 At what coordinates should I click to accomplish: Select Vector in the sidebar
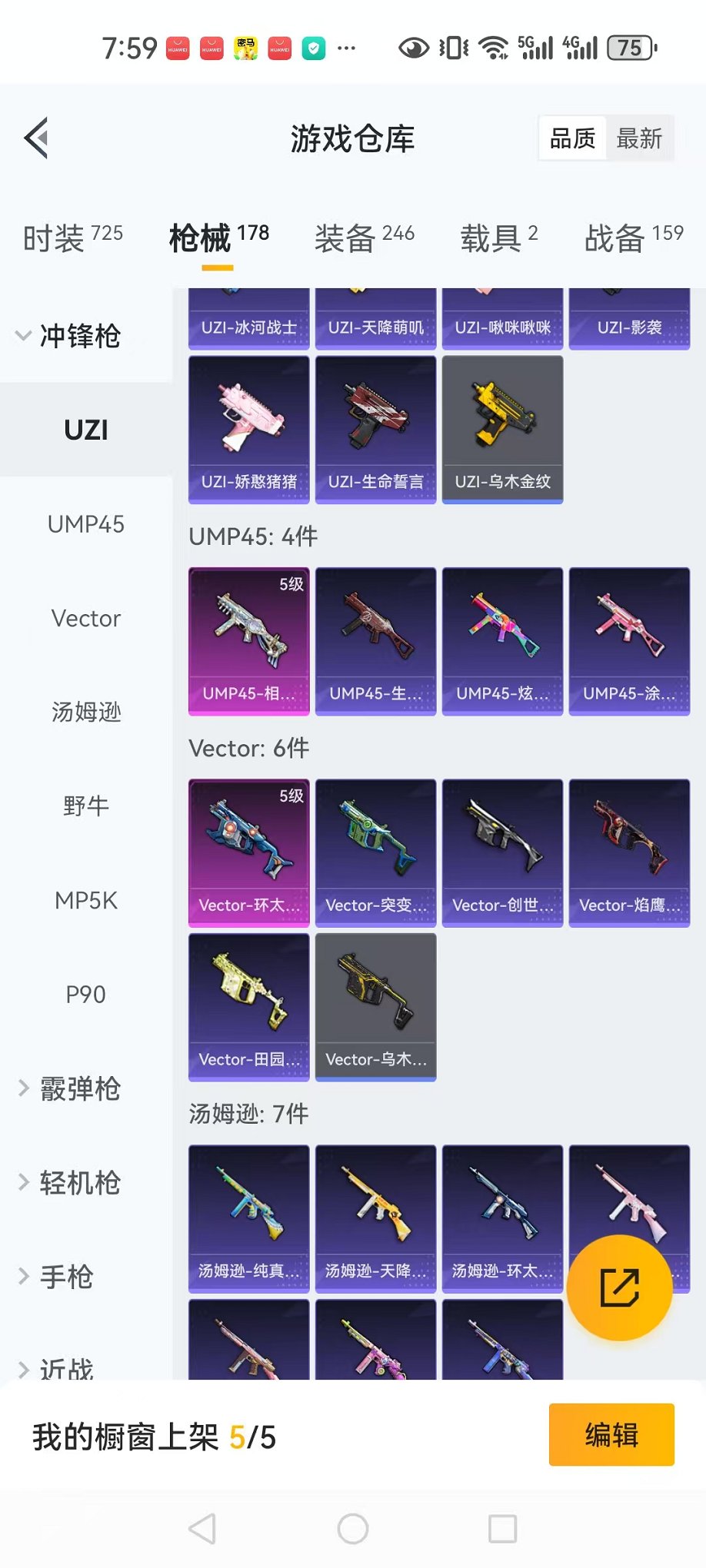tap(86, 619)
